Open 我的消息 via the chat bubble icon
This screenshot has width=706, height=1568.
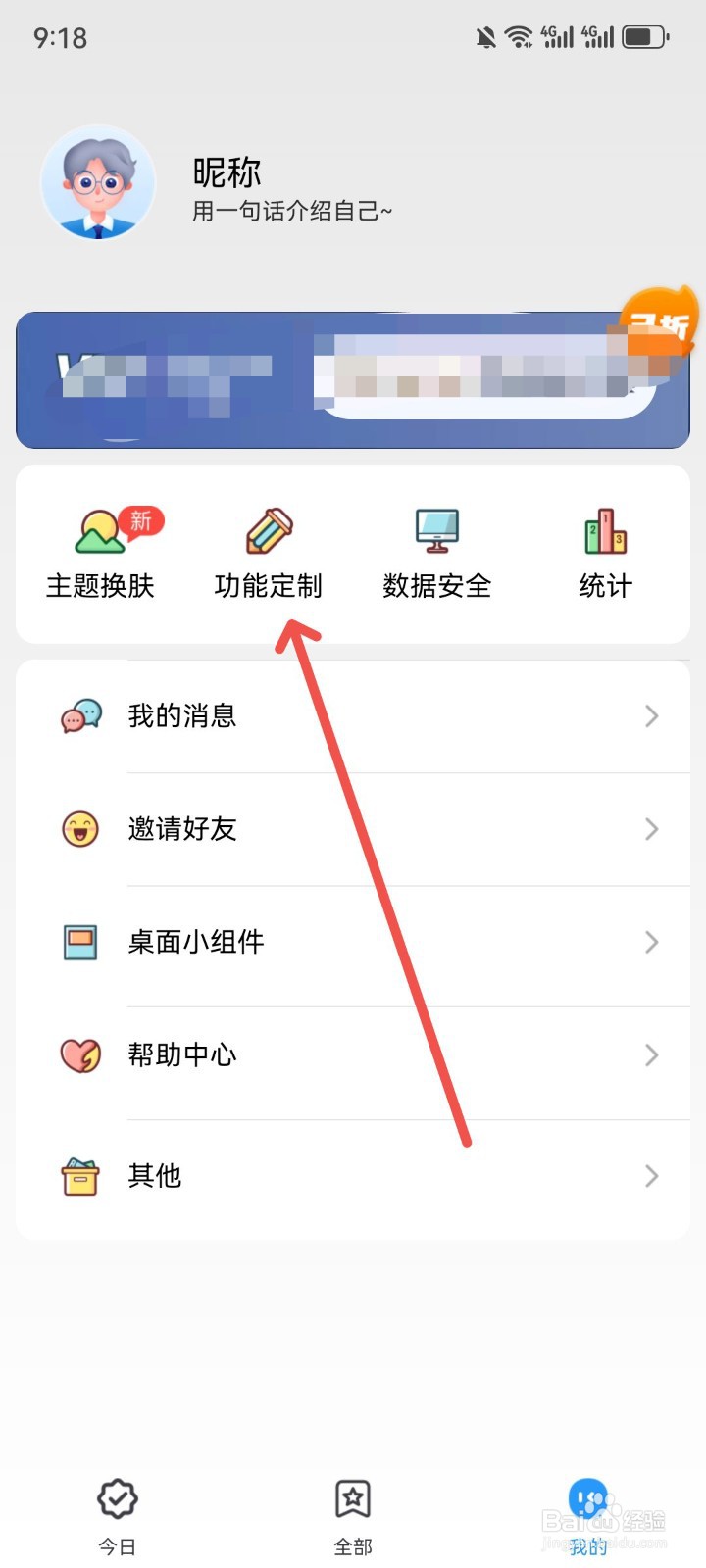tap(81, 716)
